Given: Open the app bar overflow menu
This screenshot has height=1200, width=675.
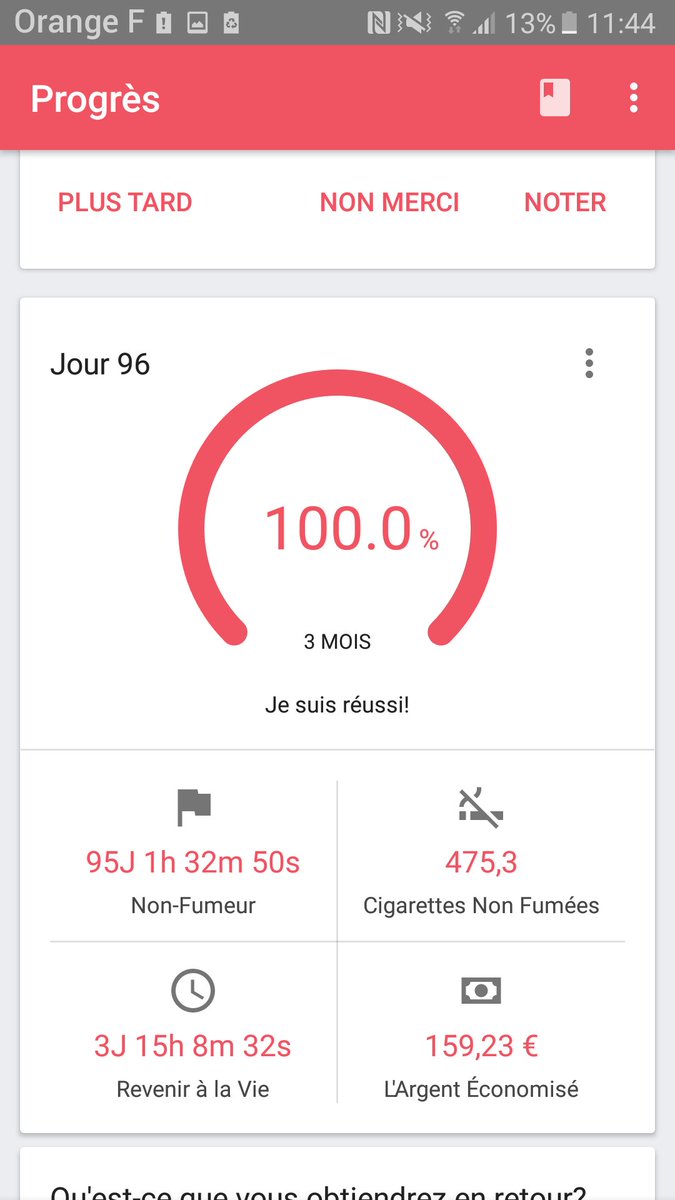Looking at the screenshot, I should (633, 98).
